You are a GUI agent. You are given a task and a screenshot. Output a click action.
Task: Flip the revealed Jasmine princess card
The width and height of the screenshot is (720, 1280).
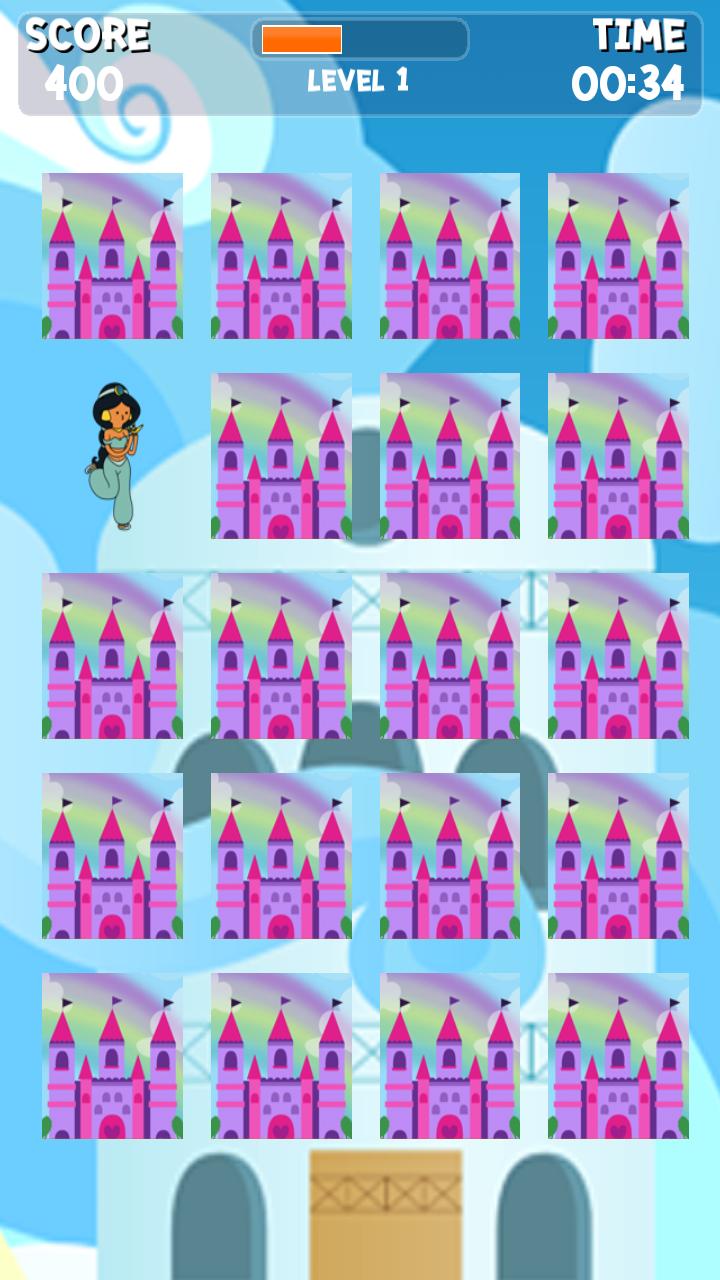pyautogui.click(x=113, y=455)
